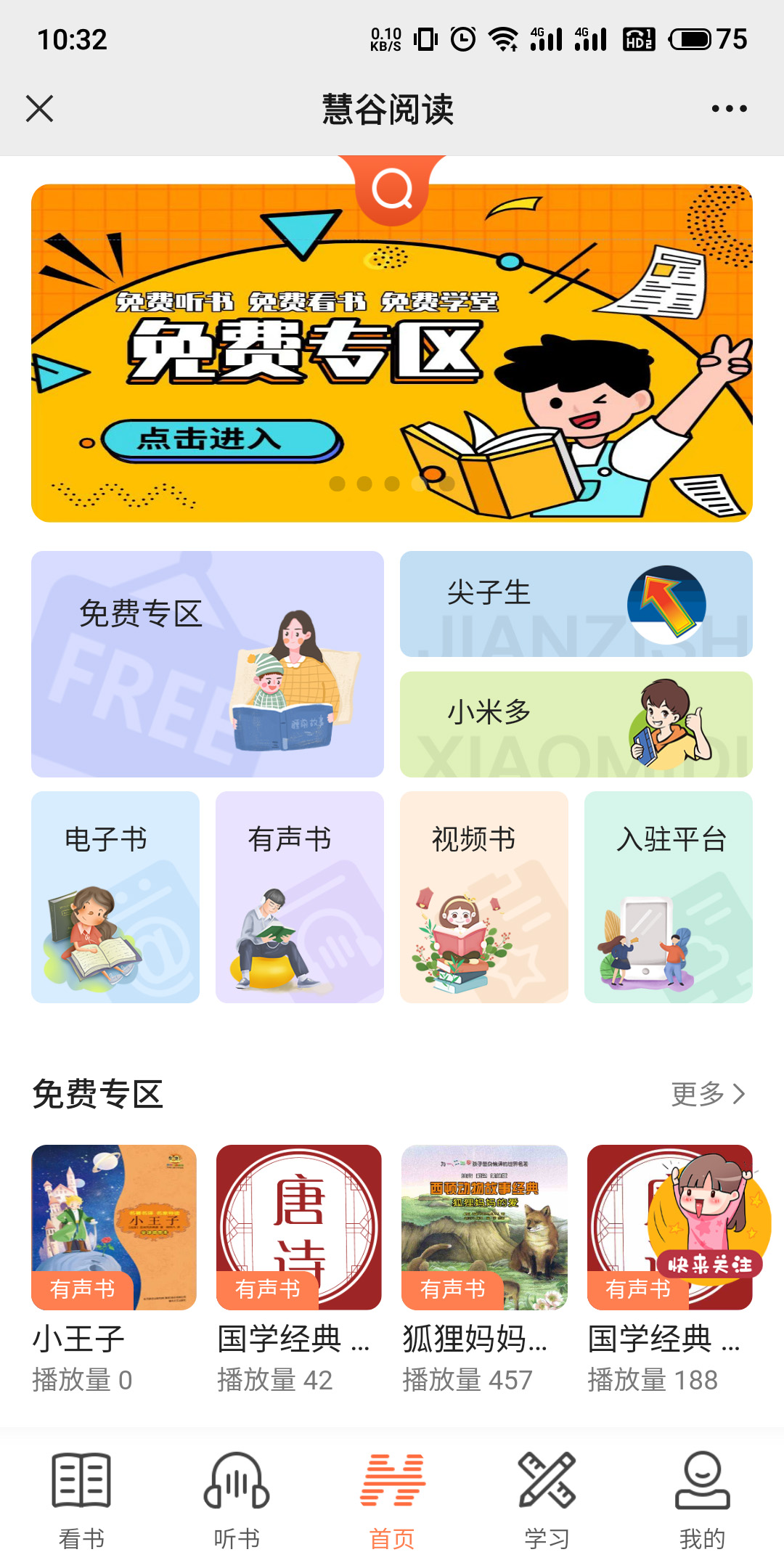
Task: Tap the orange search icon
Action: pos(392,189)
